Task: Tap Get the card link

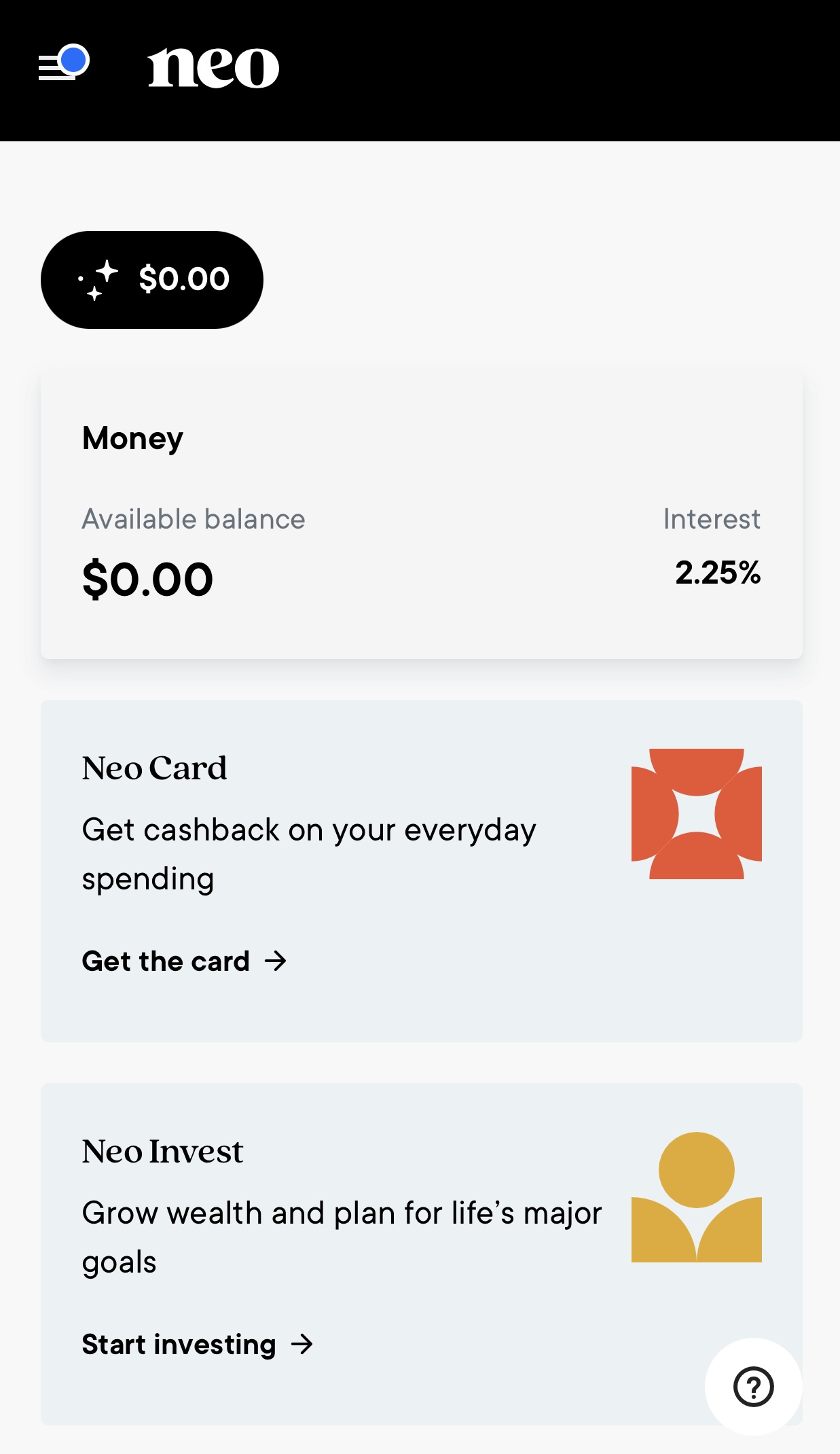Action: click(x=184, y=961)
